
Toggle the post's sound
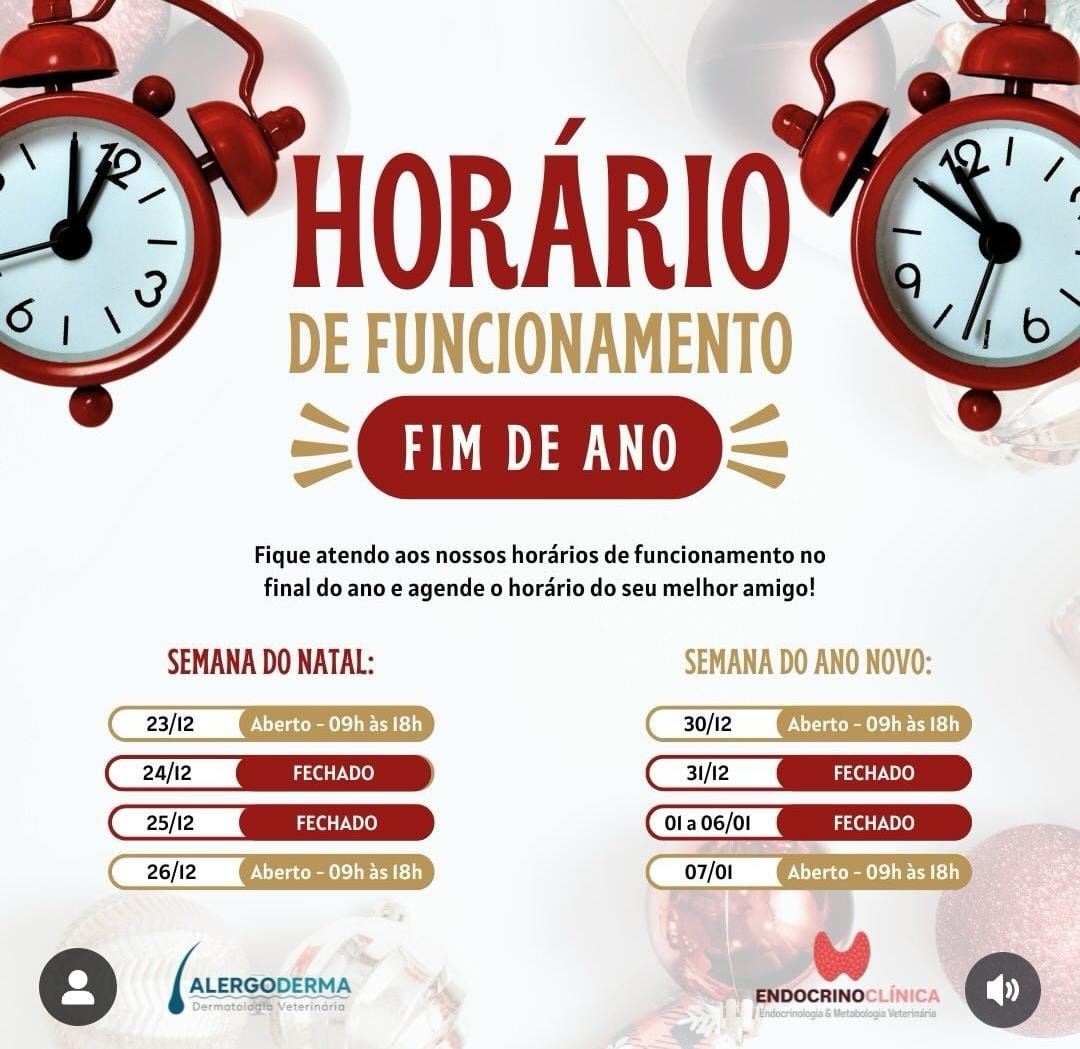pyautogui.click(x=1002, y=989)
